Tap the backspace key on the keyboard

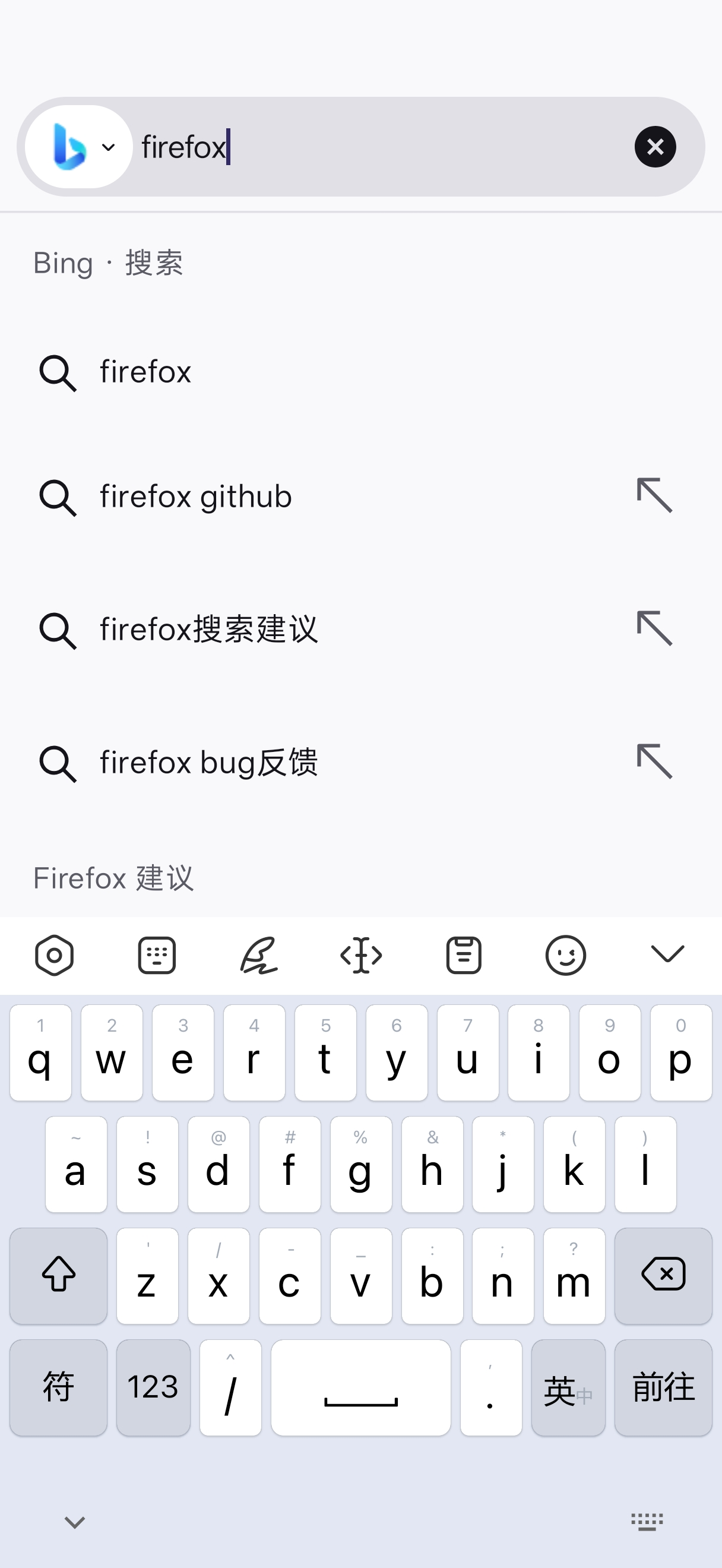(x=663, y=1275)
